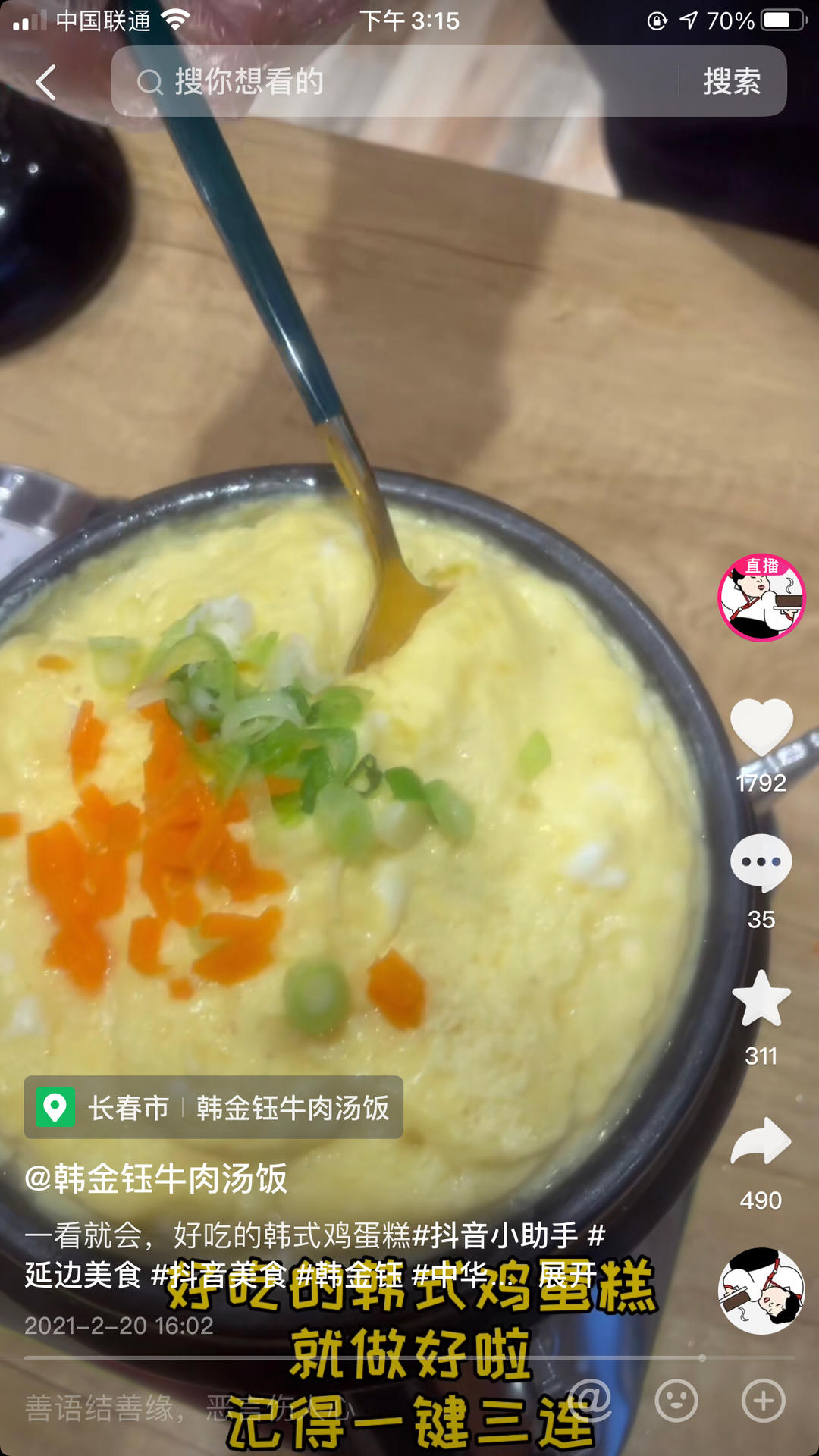
Task: Open the @韩金钰牛肉汤饭 profile
Action: (156, 1178)
